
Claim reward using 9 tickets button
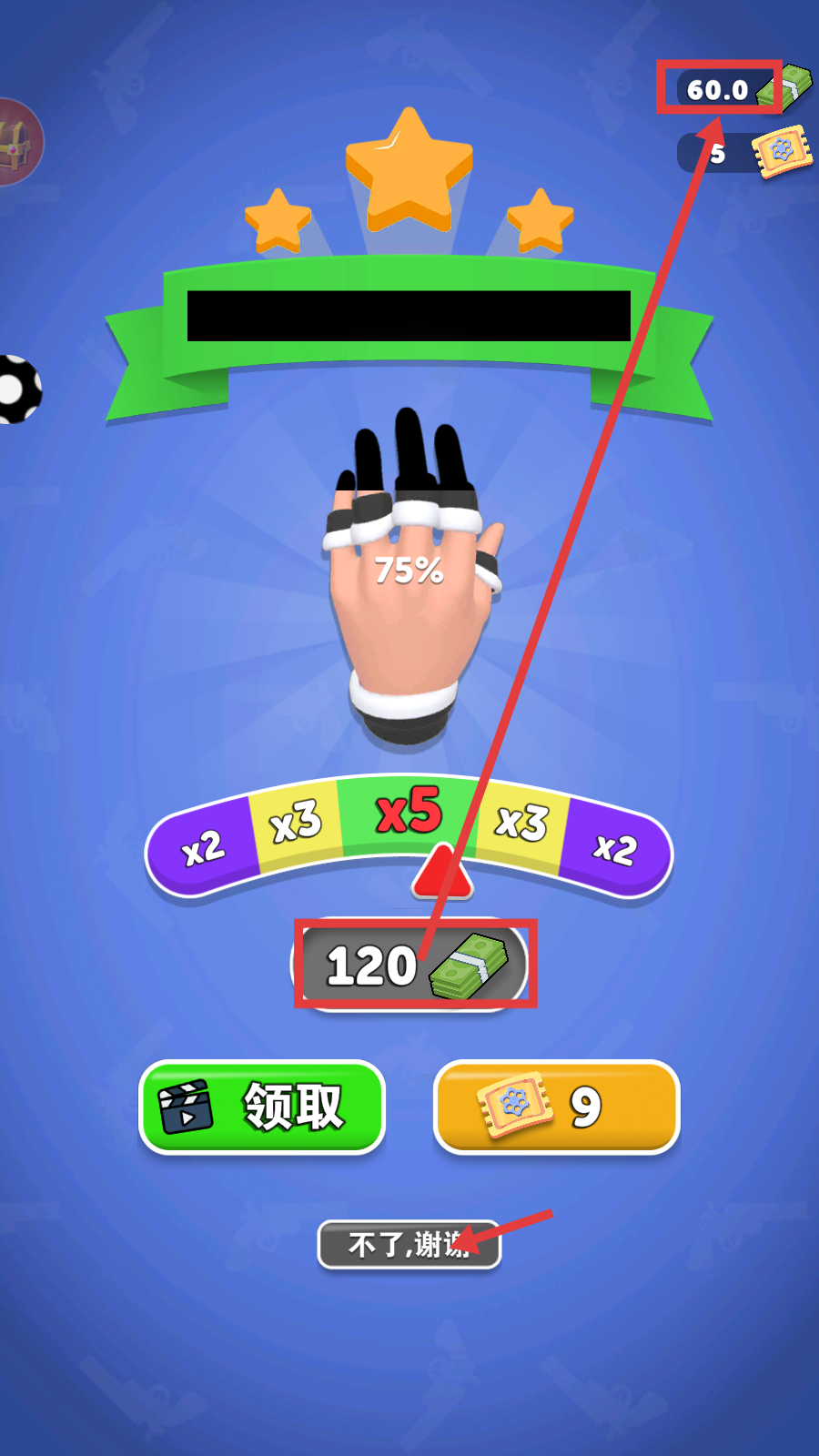click(x=557, y=1107)
